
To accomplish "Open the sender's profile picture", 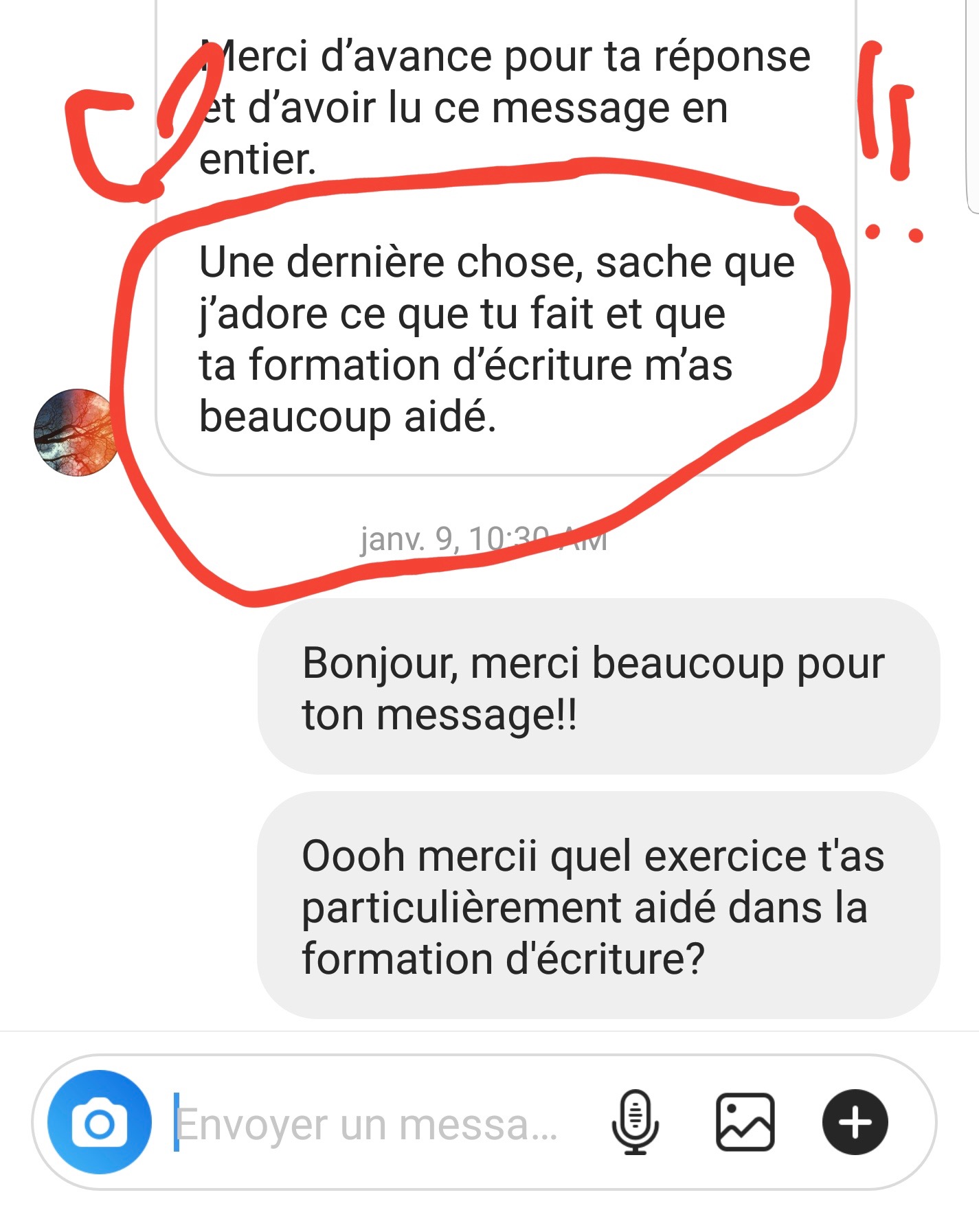I will 74,433.
